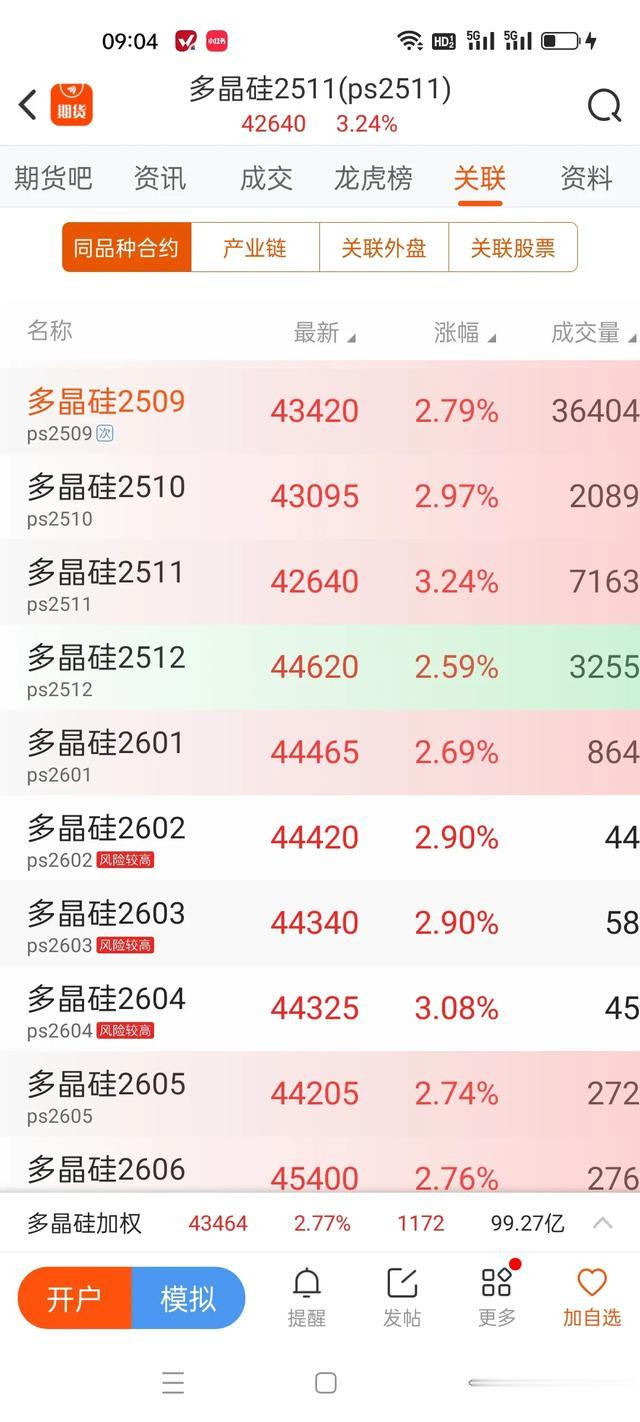The image size is (640, 1422).
Task: Select the 产业链 segment
Action: tap(255, 247)
